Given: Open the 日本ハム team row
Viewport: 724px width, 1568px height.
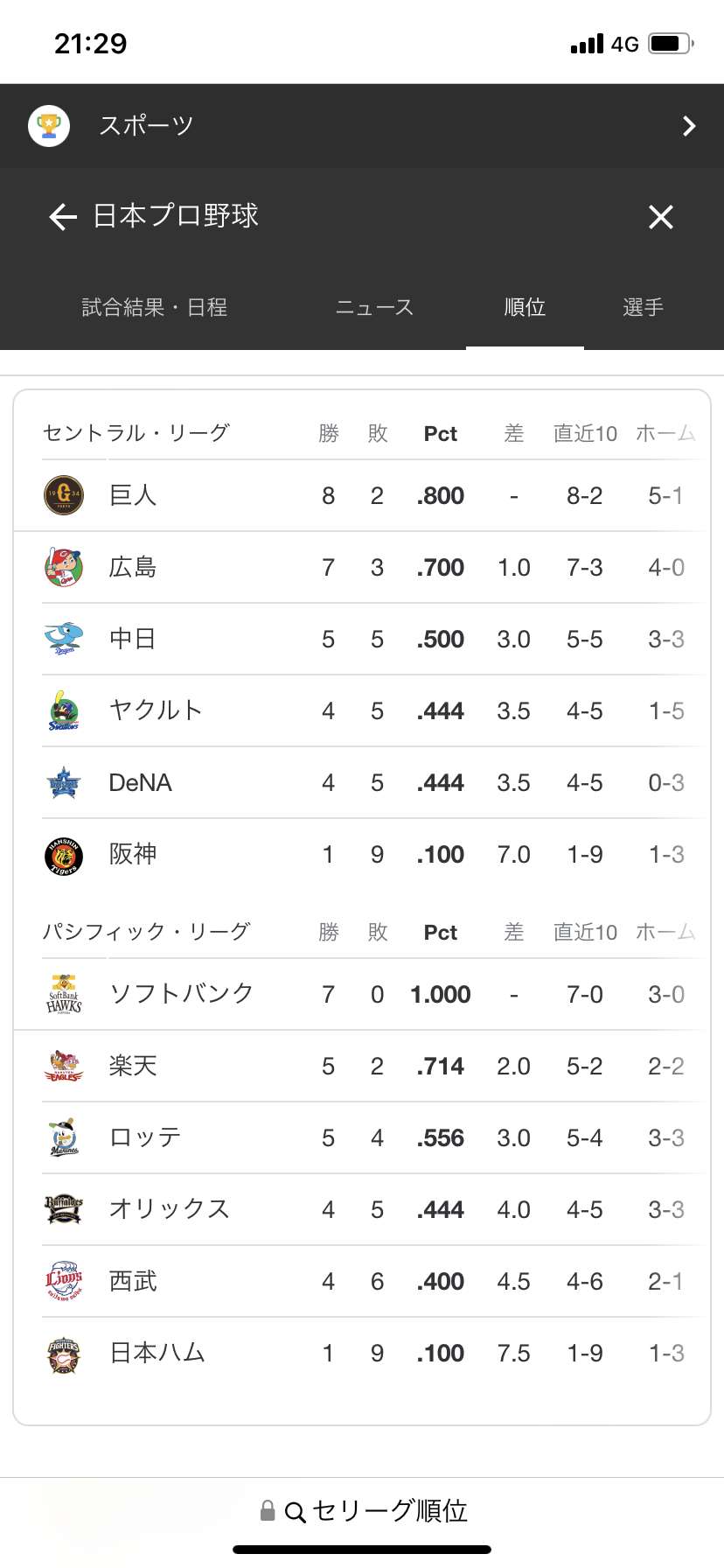Looking at the screenshot, I should pos(362,1353).
